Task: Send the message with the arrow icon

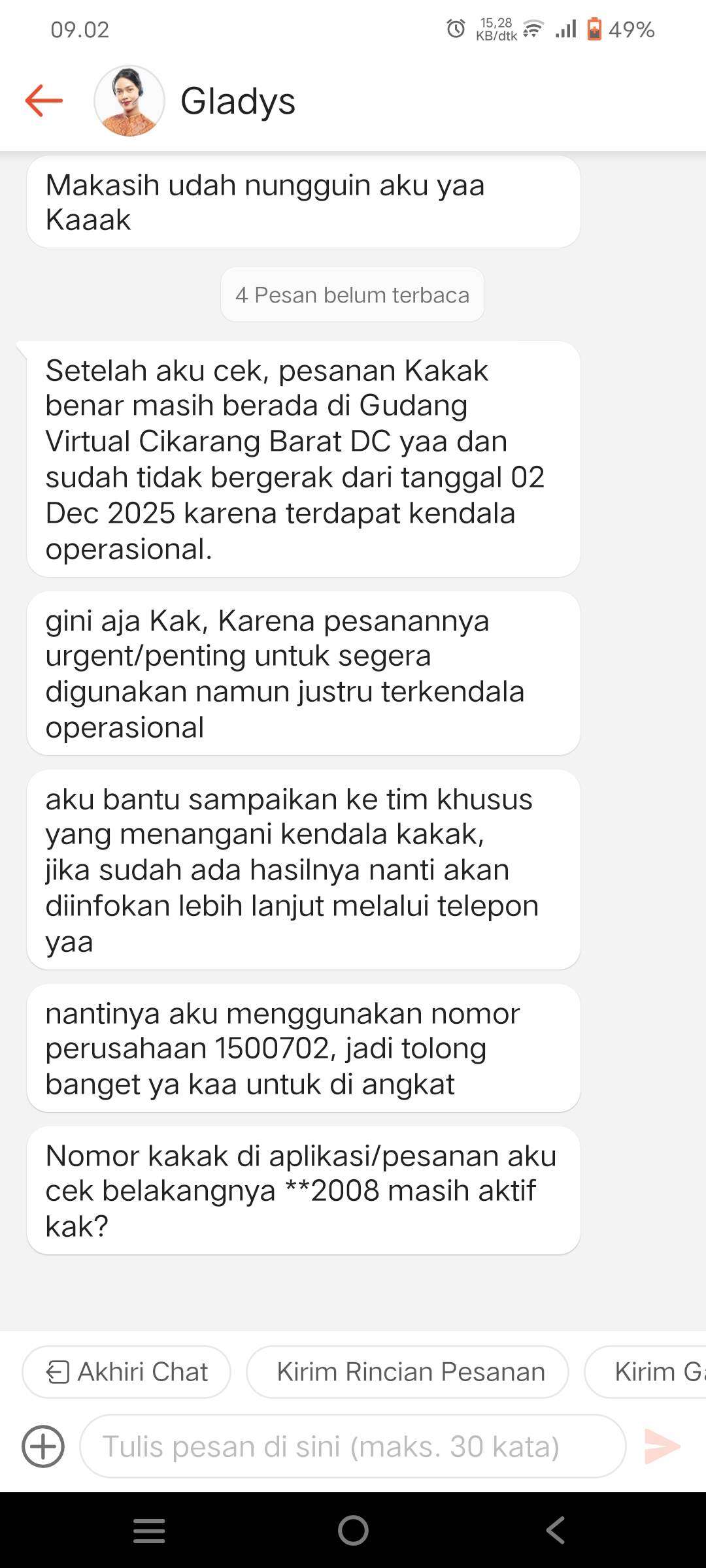Action: pos(662,1446)
